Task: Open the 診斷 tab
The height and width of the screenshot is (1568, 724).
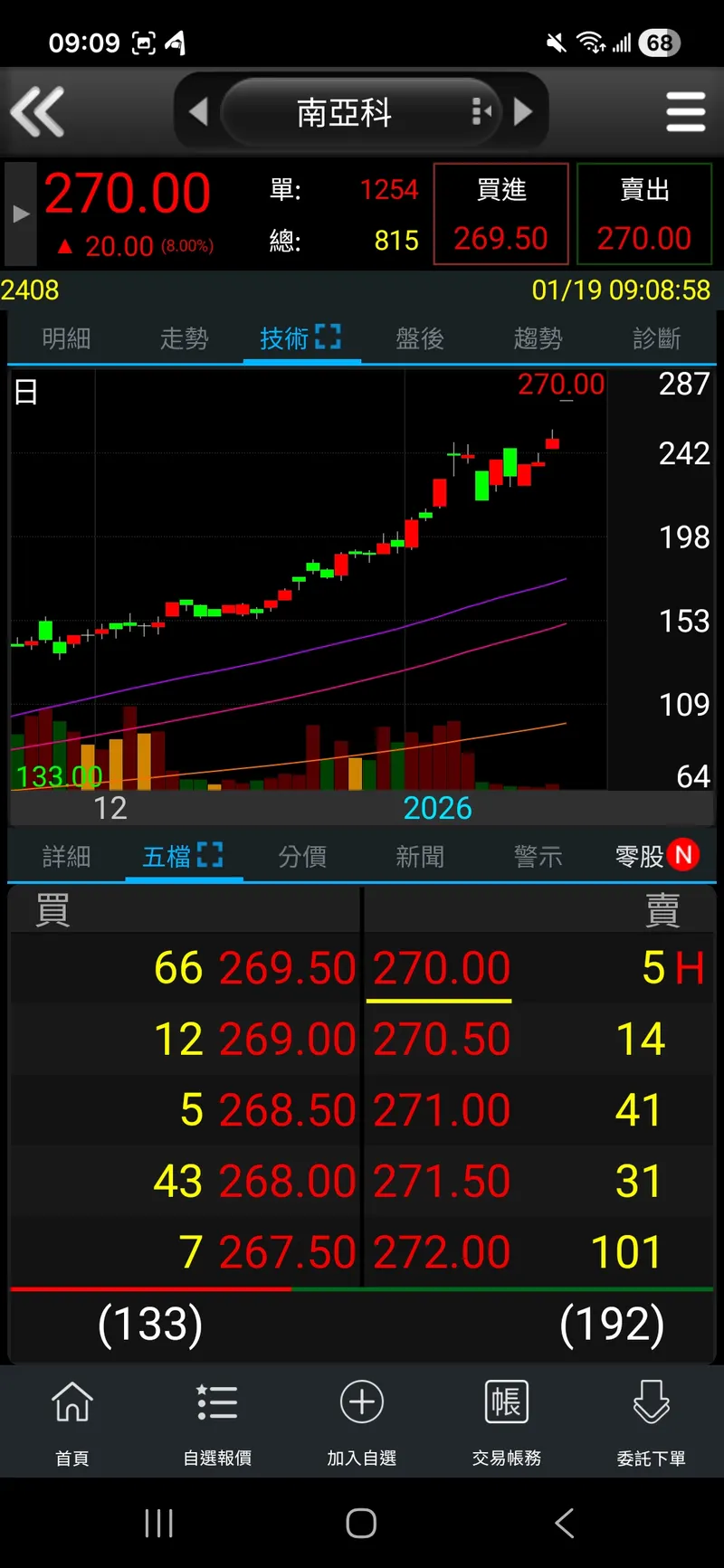Action: pos(656,338)
